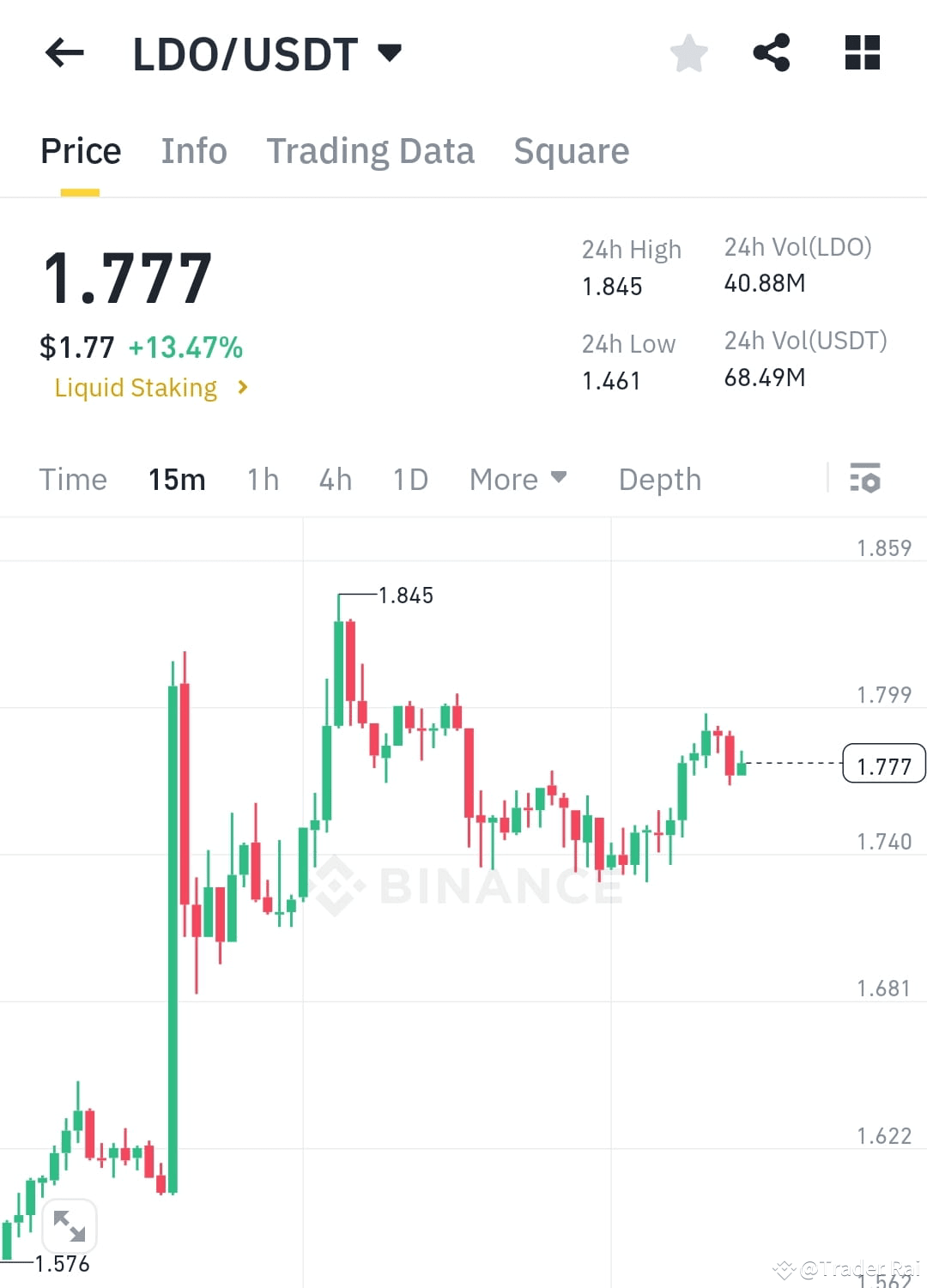
Task: Select the Price tab
Action: (80, 150)
